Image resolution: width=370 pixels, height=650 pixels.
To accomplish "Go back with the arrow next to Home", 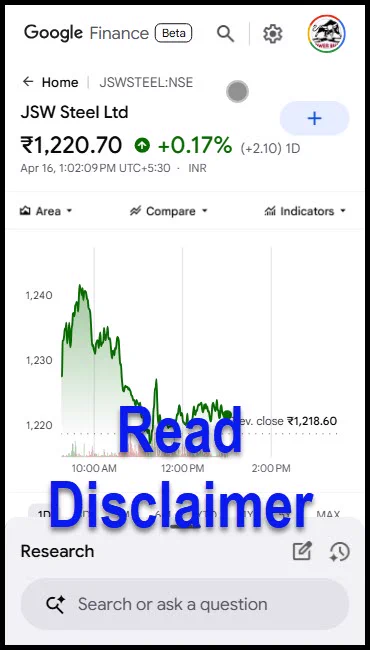I will tap(28, 82).
